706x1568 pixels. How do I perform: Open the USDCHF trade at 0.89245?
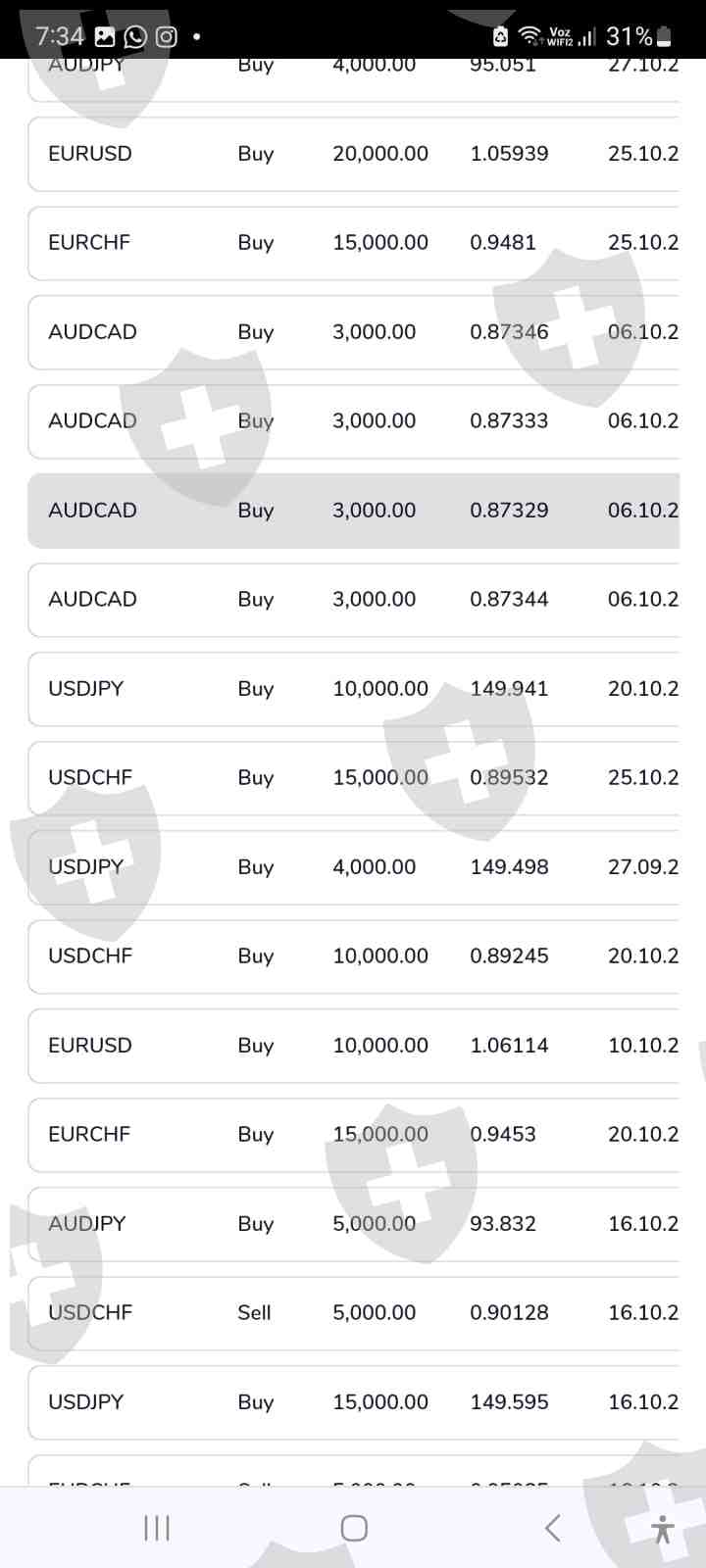pyautogui.click(x=353, y=956)
